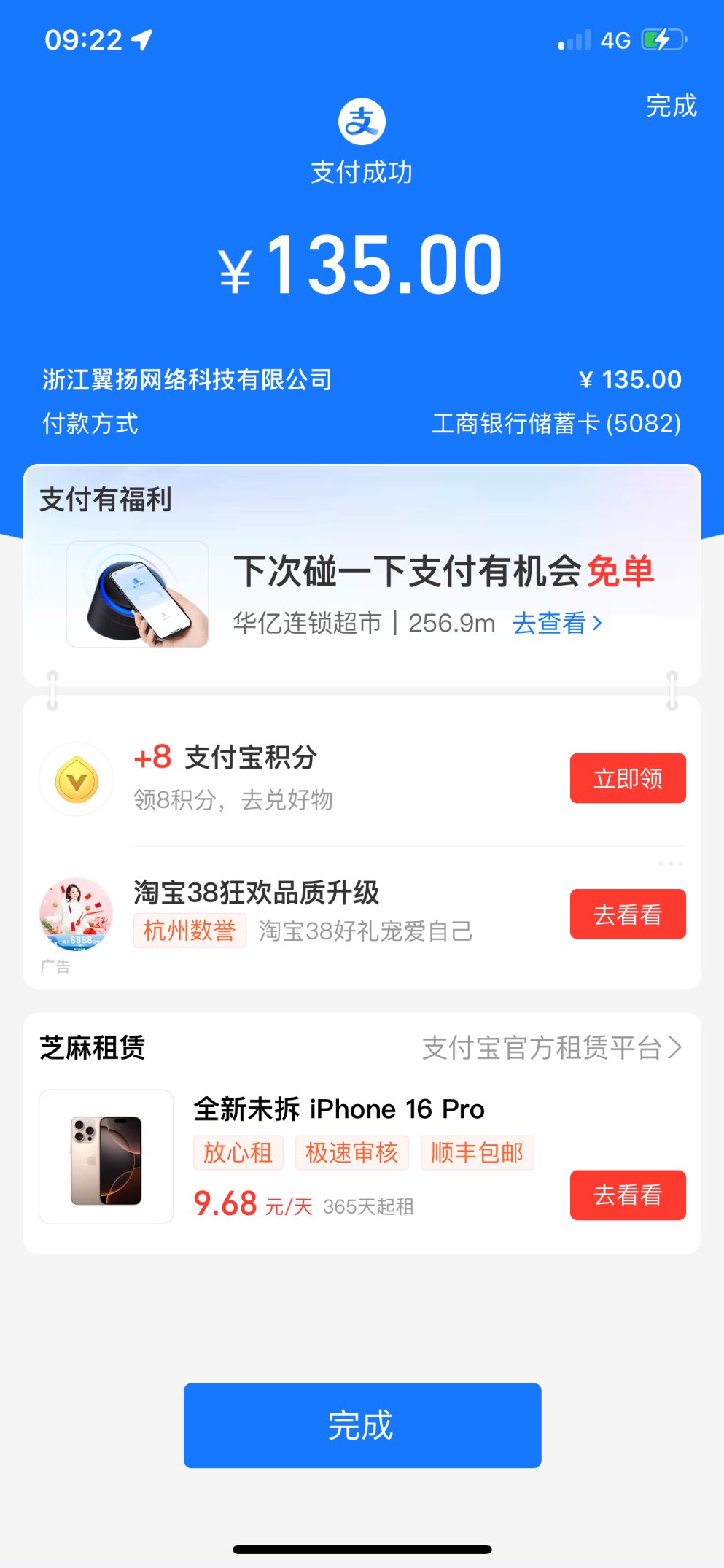Tap the big blue 完成 button
This screenshot has width=724, height=1568.
pos(362,1425)
